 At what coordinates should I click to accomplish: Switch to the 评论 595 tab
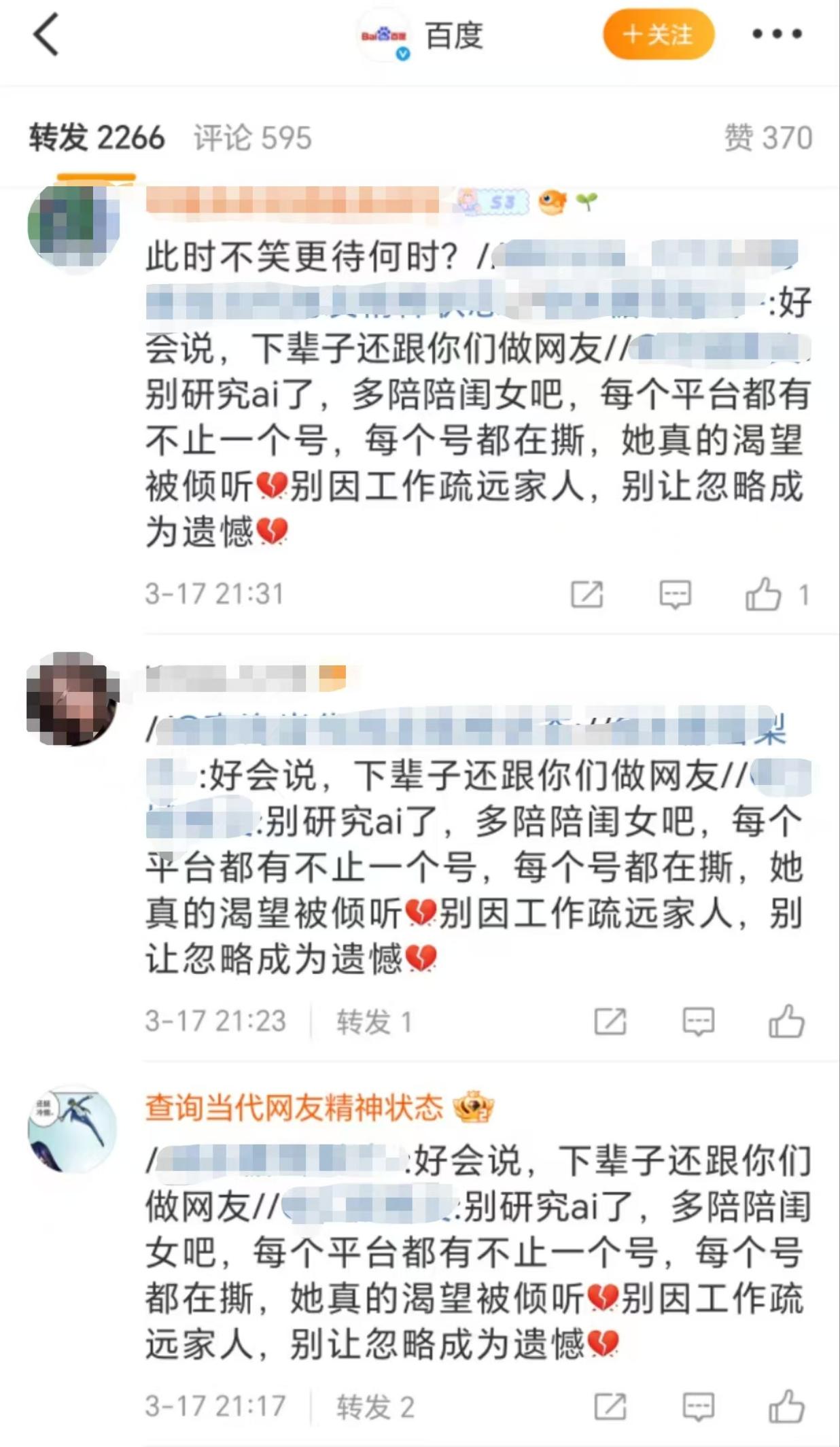pos(252,138)
